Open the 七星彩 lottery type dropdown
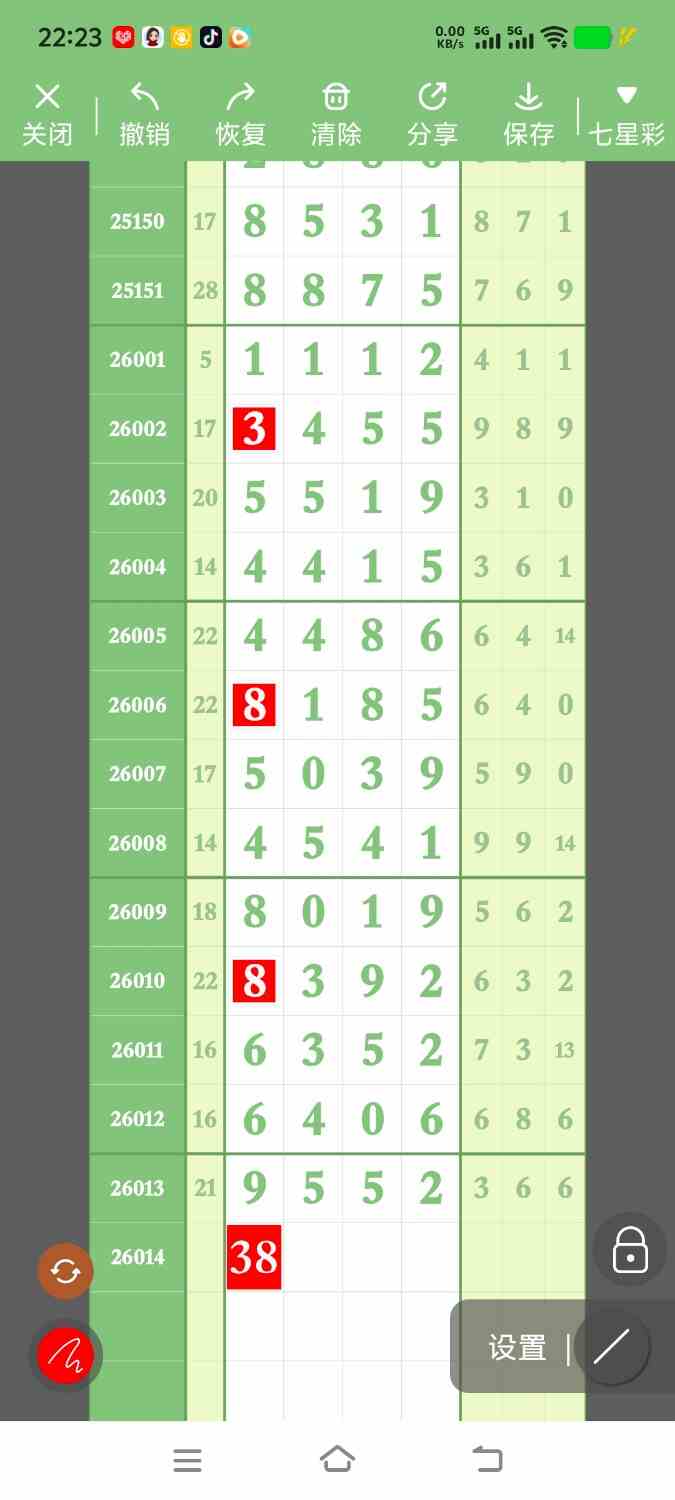 coord(626,115)
